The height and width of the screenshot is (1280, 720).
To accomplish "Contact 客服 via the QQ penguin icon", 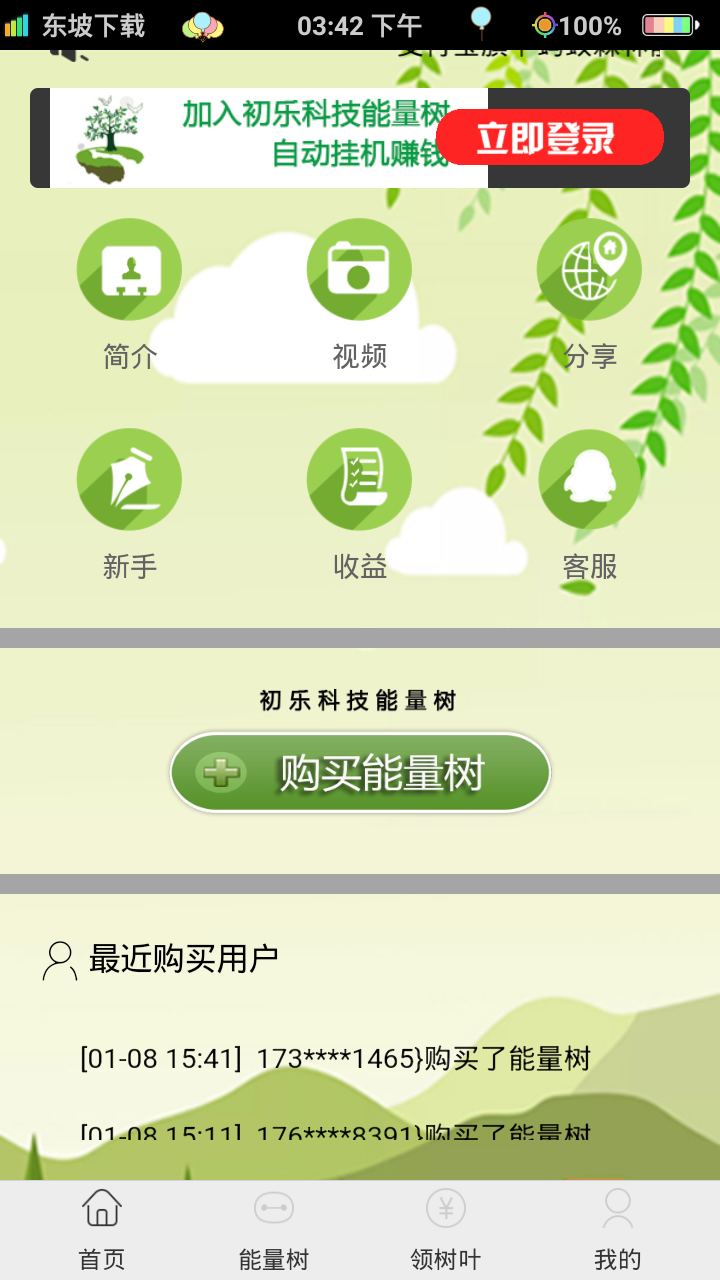I will (x=590, y=478).
